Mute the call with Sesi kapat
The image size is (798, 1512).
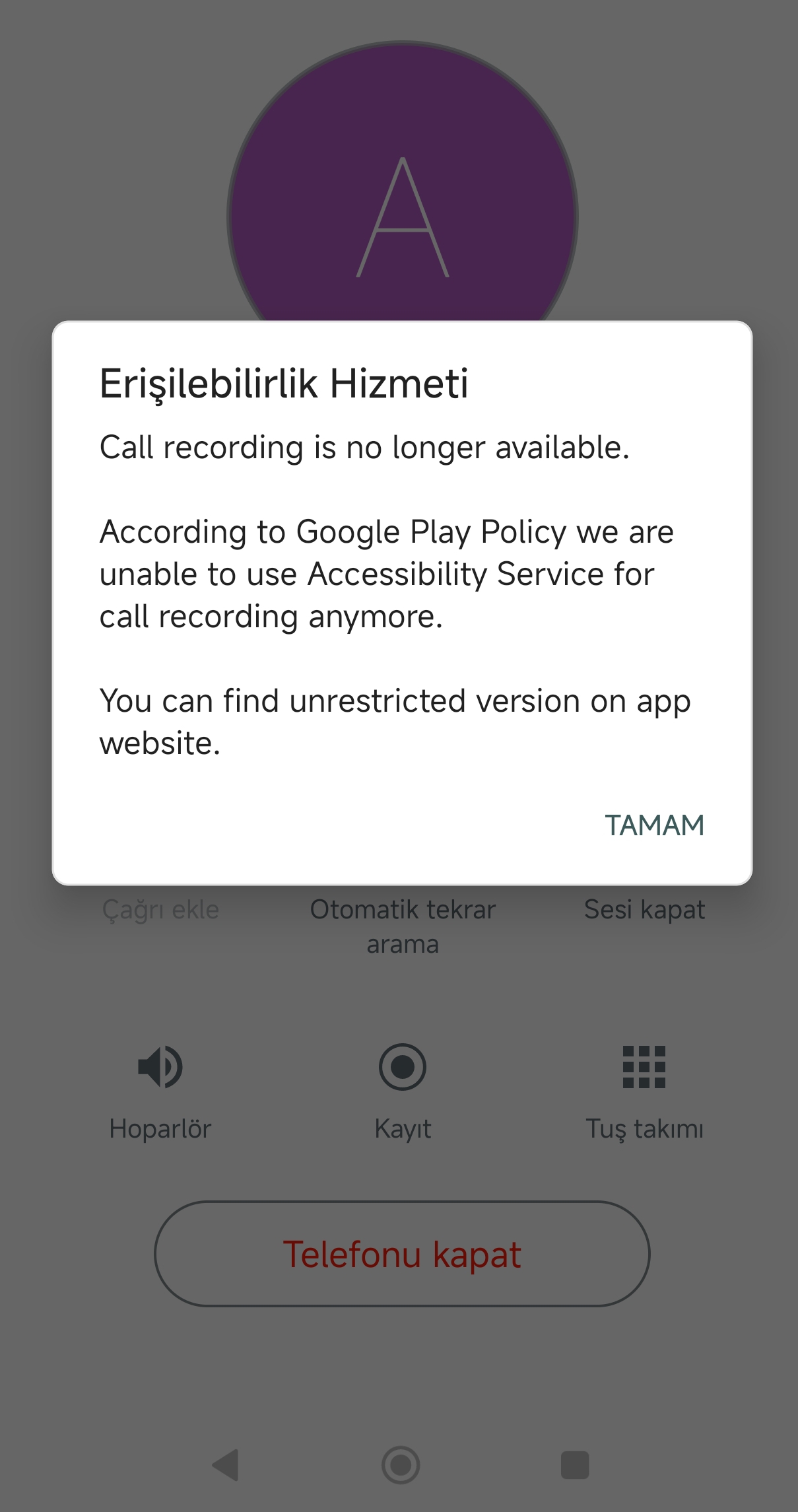coord(644,910)
